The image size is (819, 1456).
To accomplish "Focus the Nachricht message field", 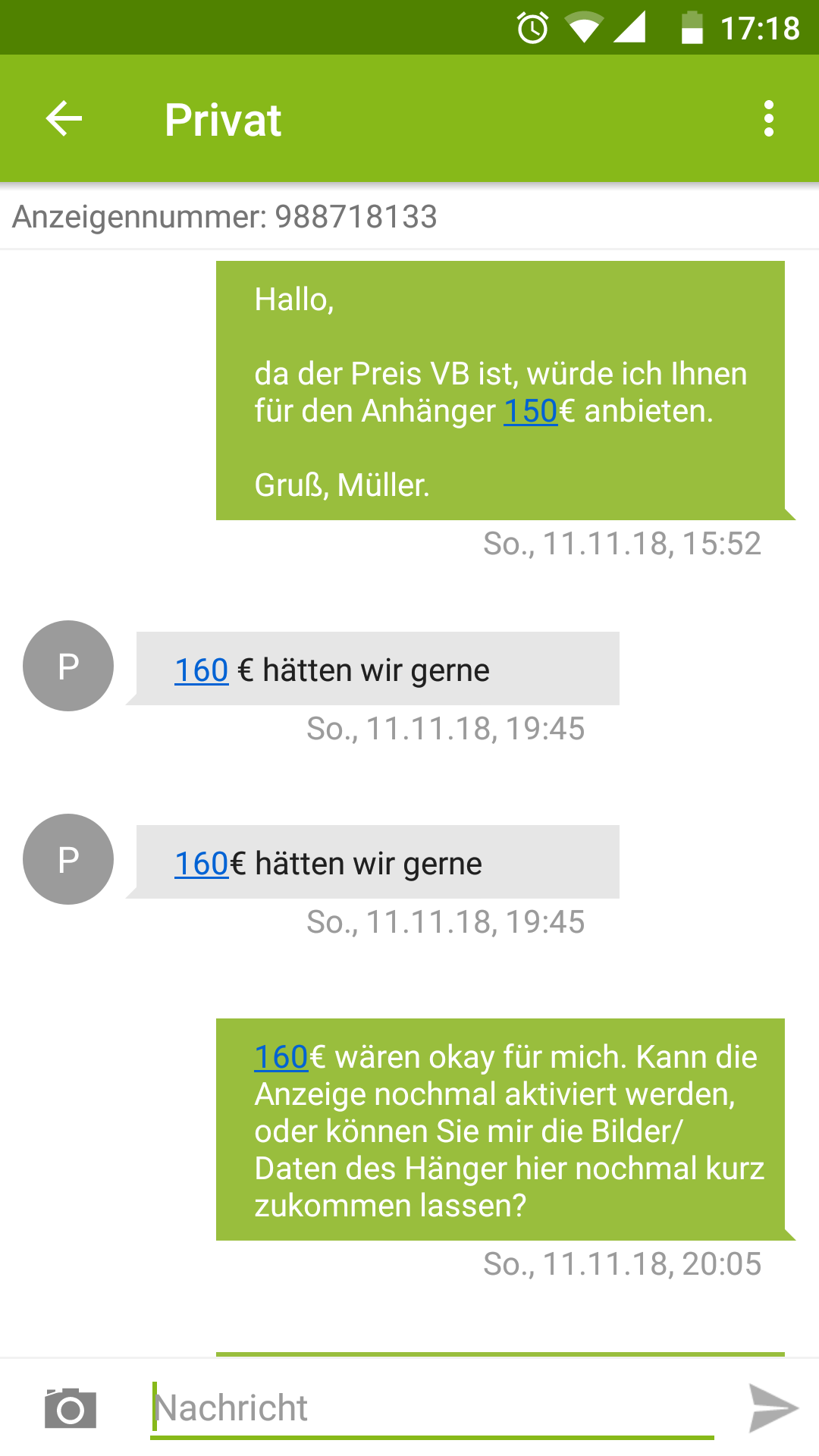I will click(x=432, y=1408).
